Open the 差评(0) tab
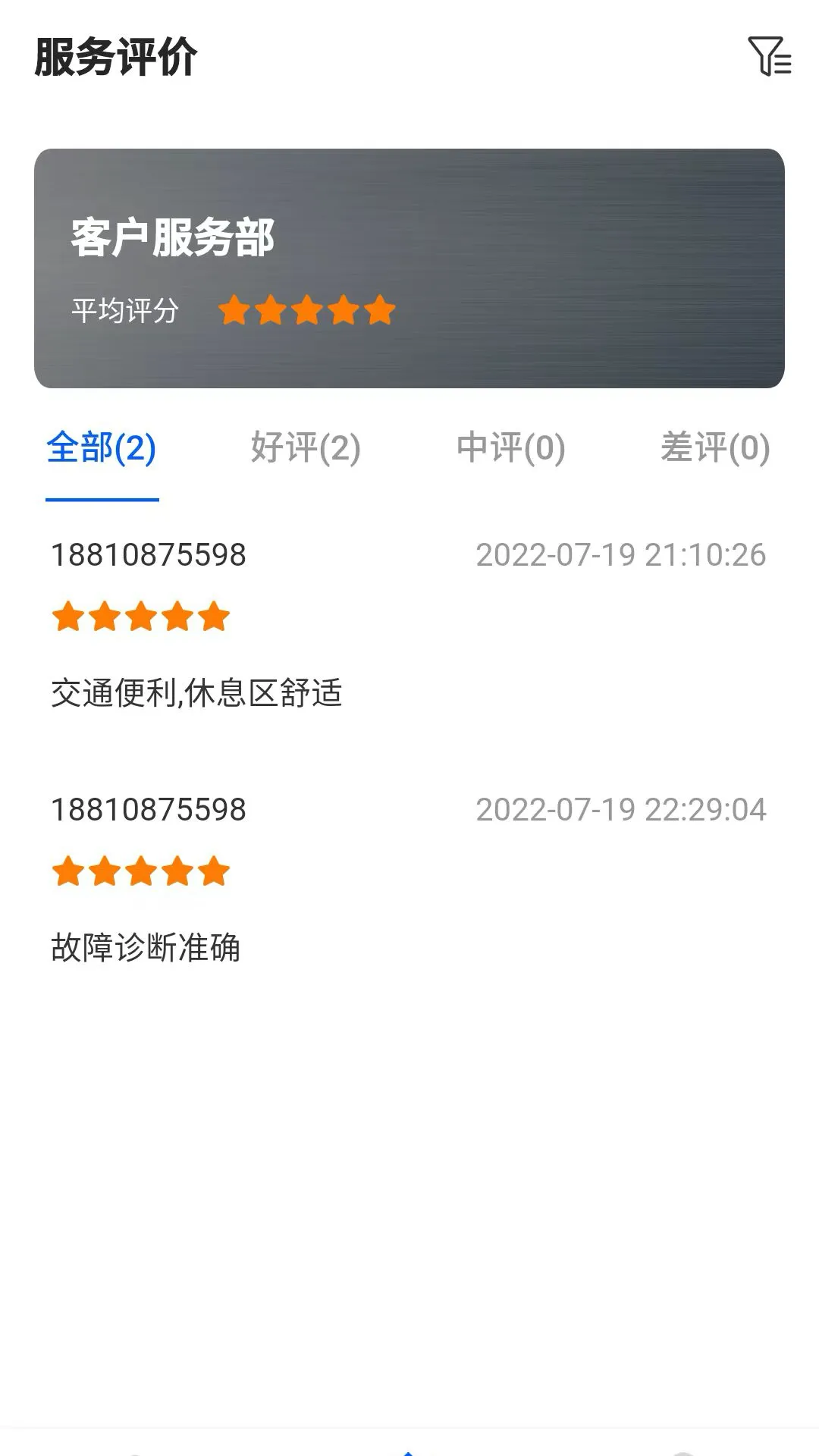 [x=716, y=449]
